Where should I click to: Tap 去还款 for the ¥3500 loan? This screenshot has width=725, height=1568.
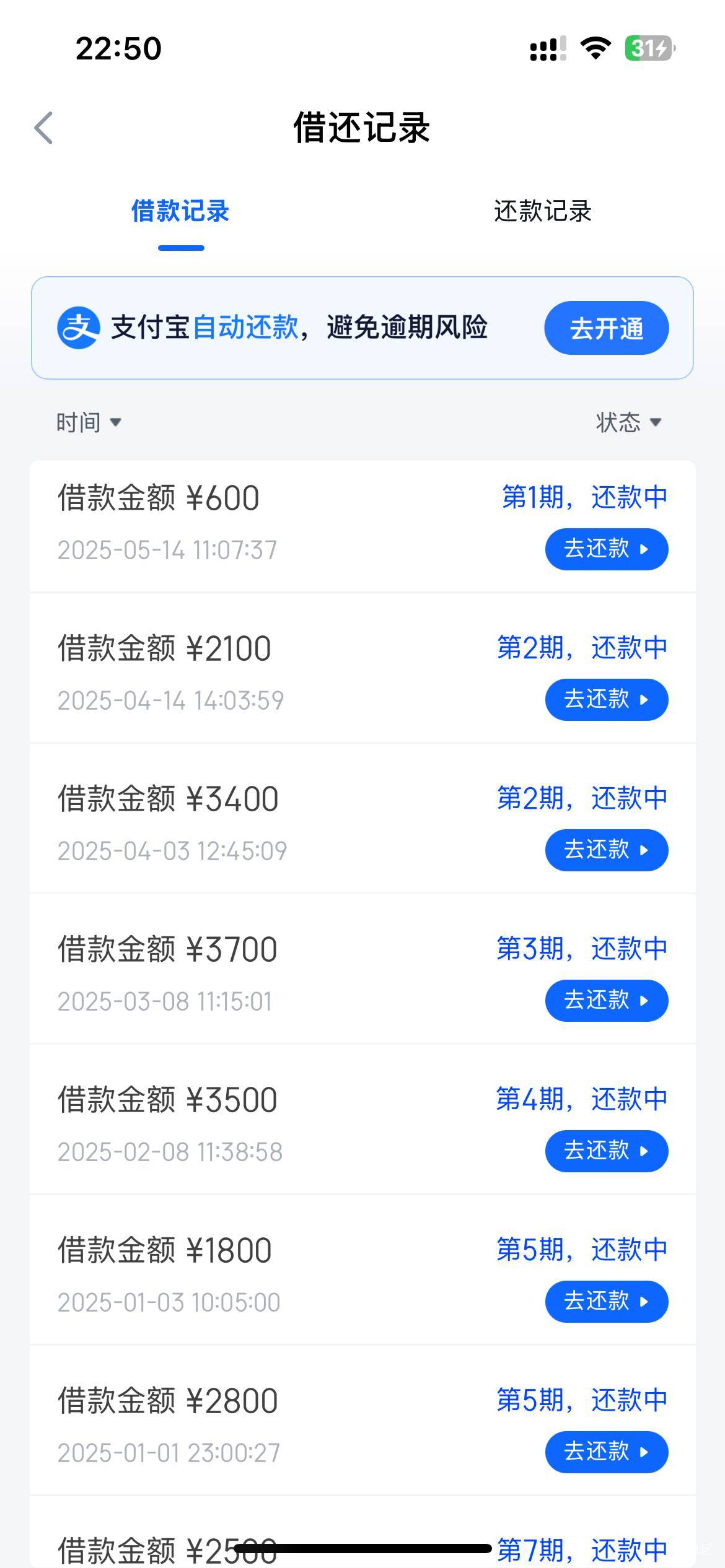[607, 1151]
